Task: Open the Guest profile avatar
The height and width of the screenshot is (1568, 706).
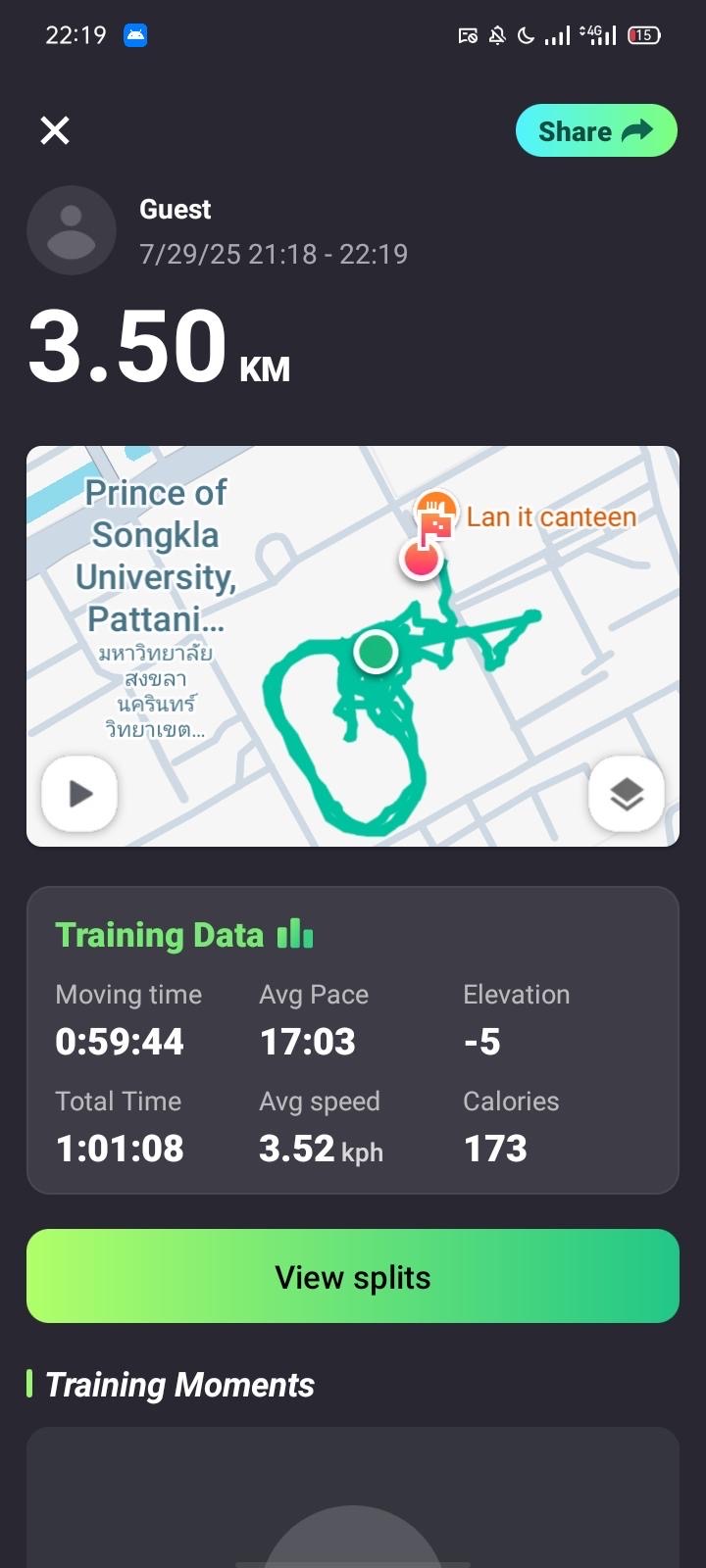Action: pyautogui.click(x=72, y=231)
